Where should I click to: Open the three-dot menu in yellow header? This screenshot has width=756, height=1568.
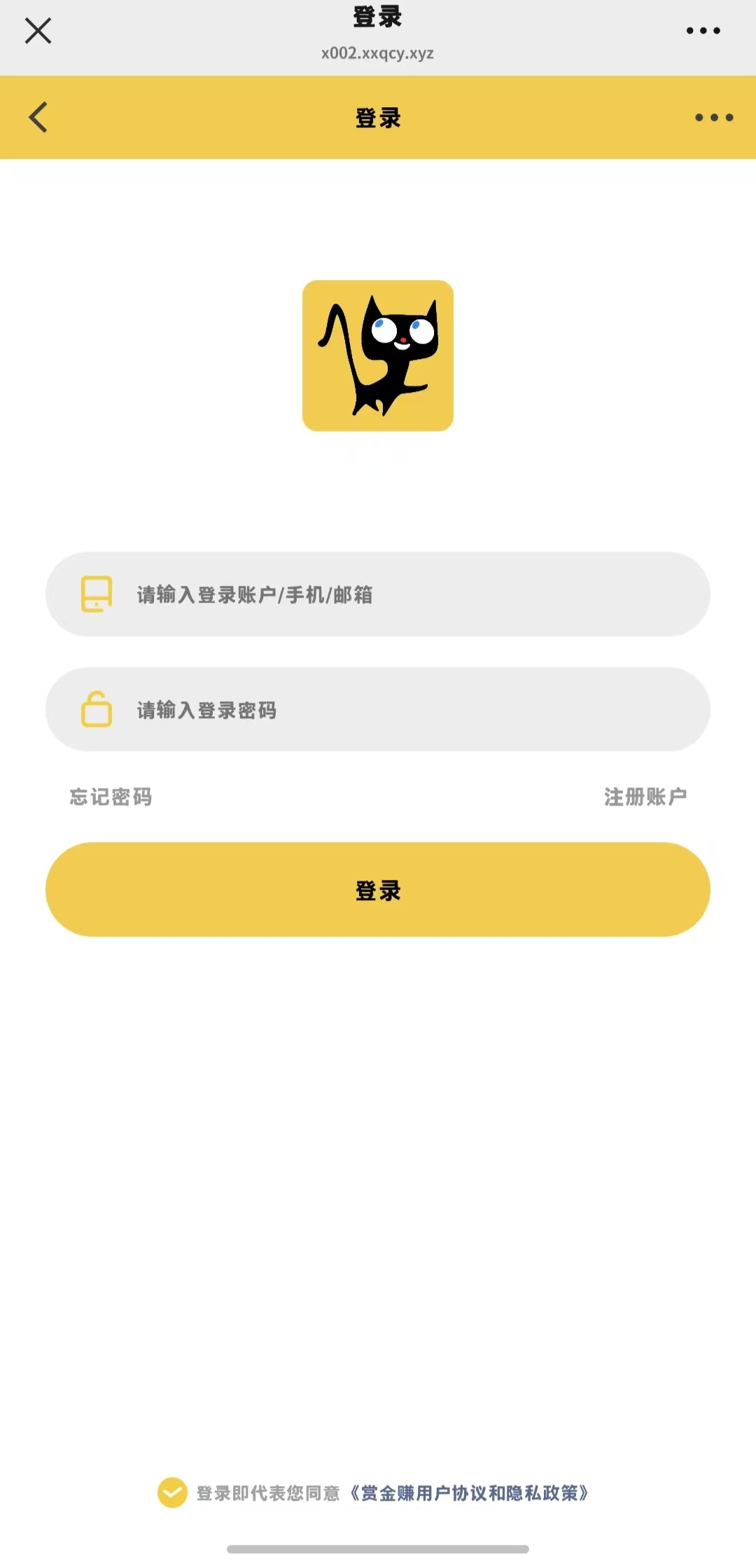pos(713,118)
